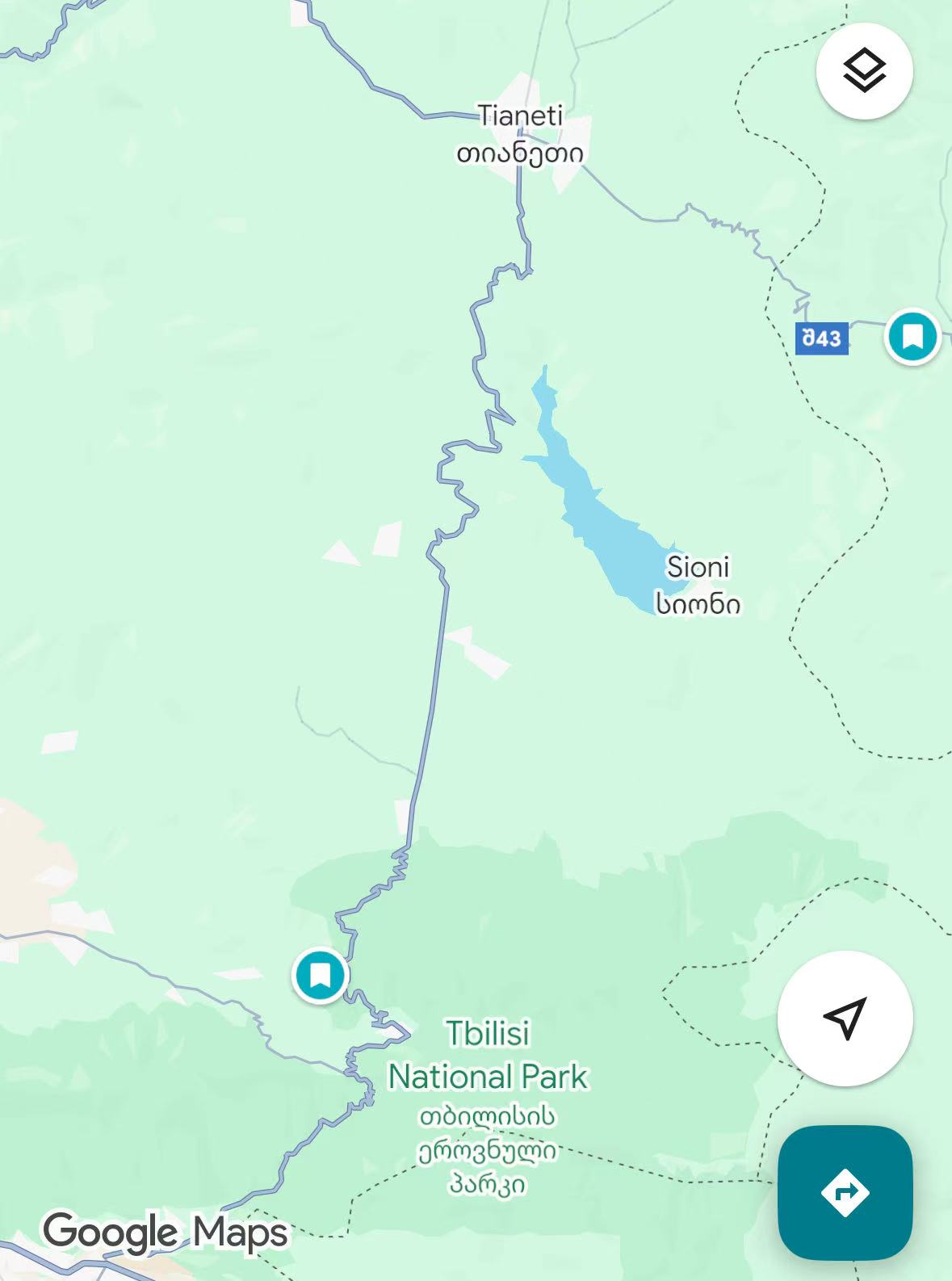Open saved place marker near Tbilisi National Park
The height and width of the screenshot is (1281, 952).
(321, 975)
